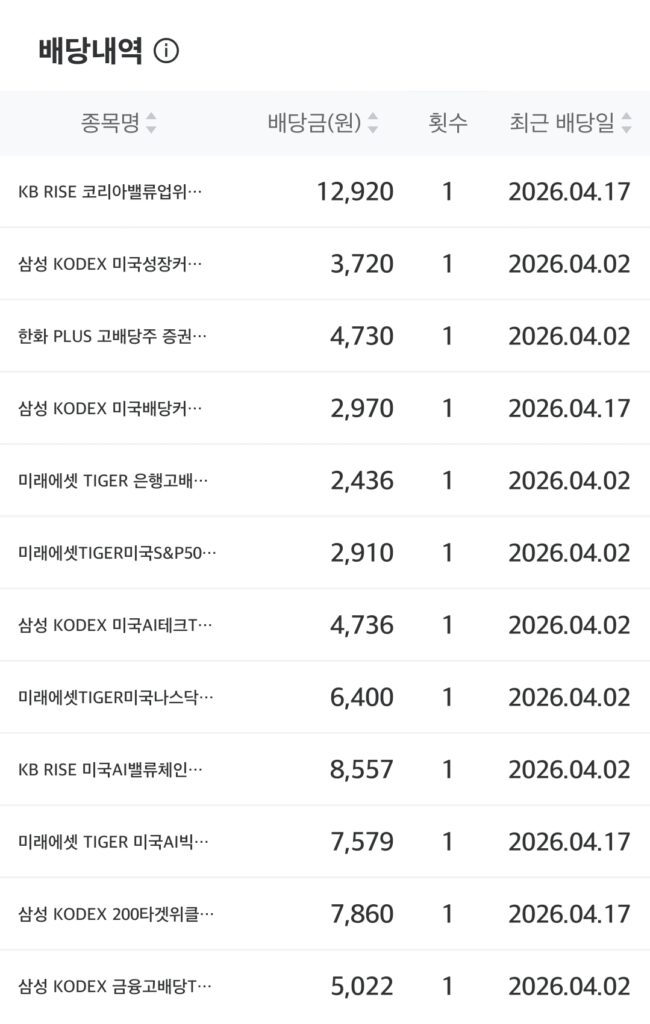View the 삼성 KODEX 미국배당커 row
Screen dimensions: 650x1024
tap(325, 409)
